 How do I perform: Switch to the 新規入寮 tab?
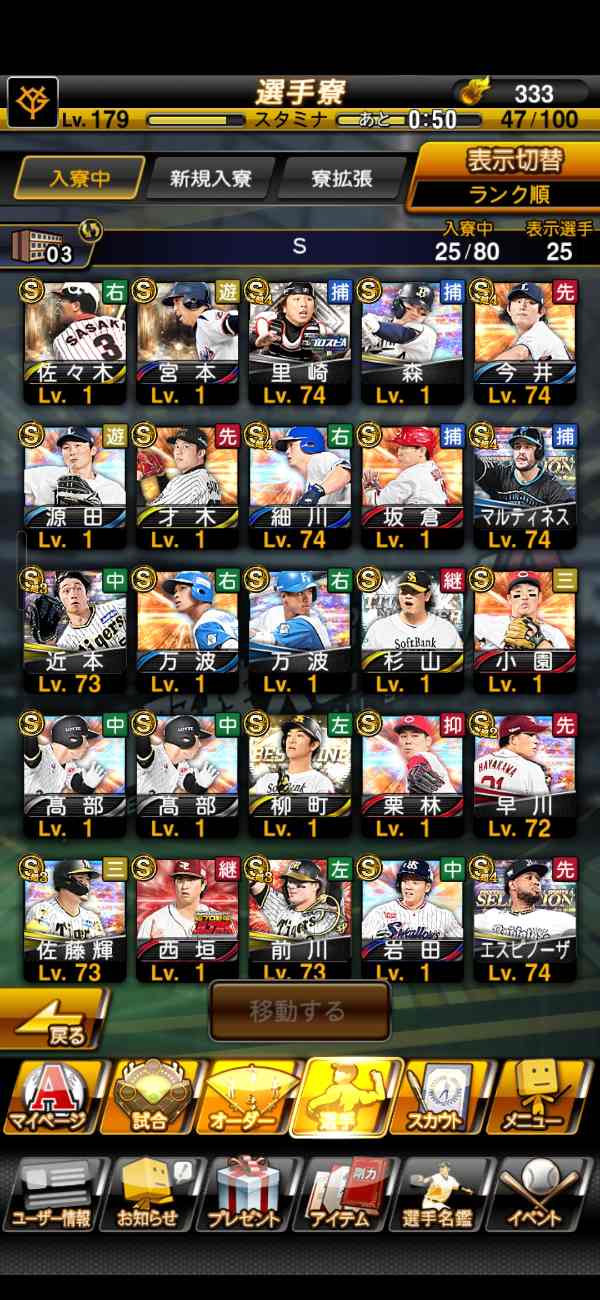tap(210, 179)
